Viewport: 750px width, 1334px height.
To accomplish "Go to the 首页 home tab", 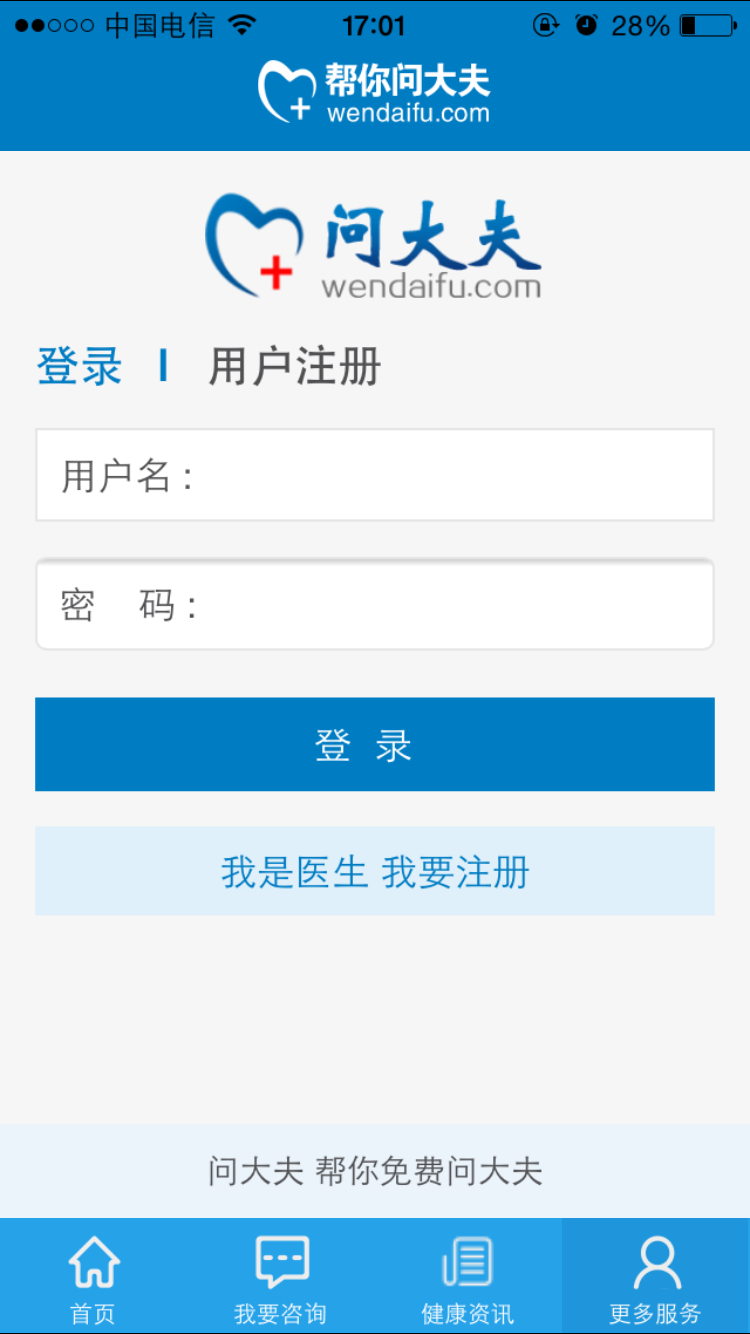I will tap(93, 1278).
